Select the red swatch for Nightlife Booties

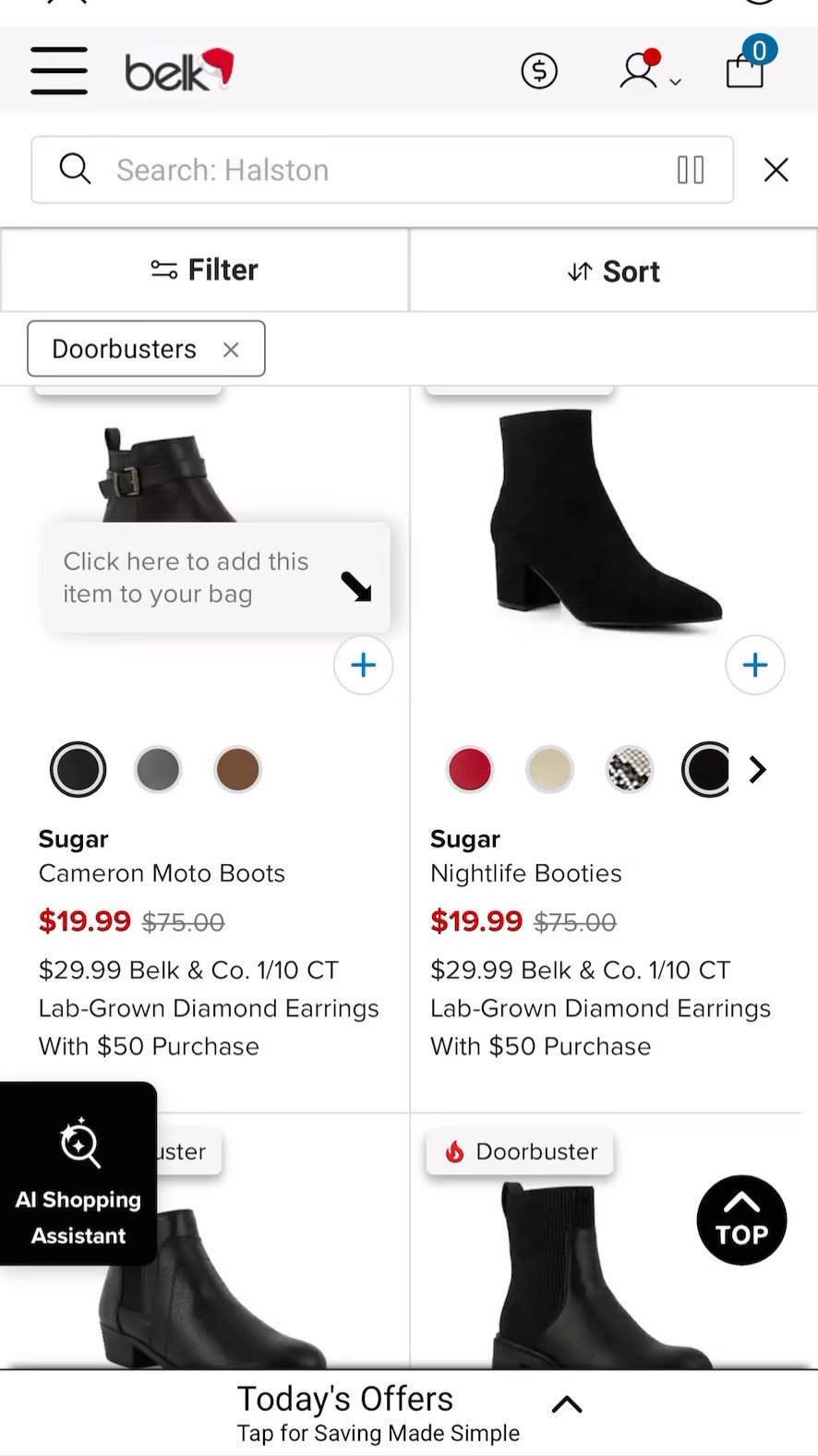pos(469,769)
